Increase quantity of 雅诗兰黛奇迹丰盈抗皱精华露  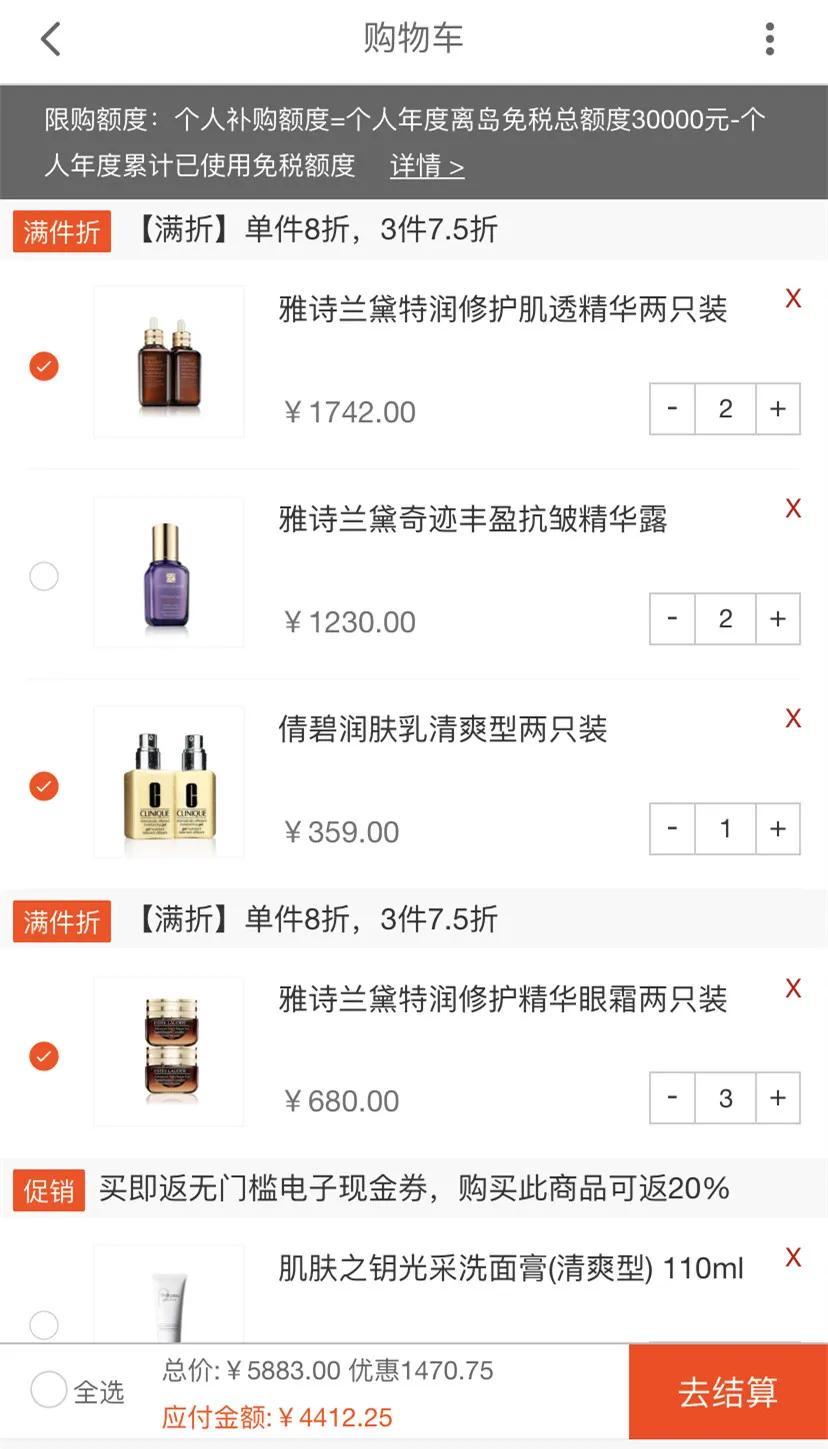coord(777,619)
